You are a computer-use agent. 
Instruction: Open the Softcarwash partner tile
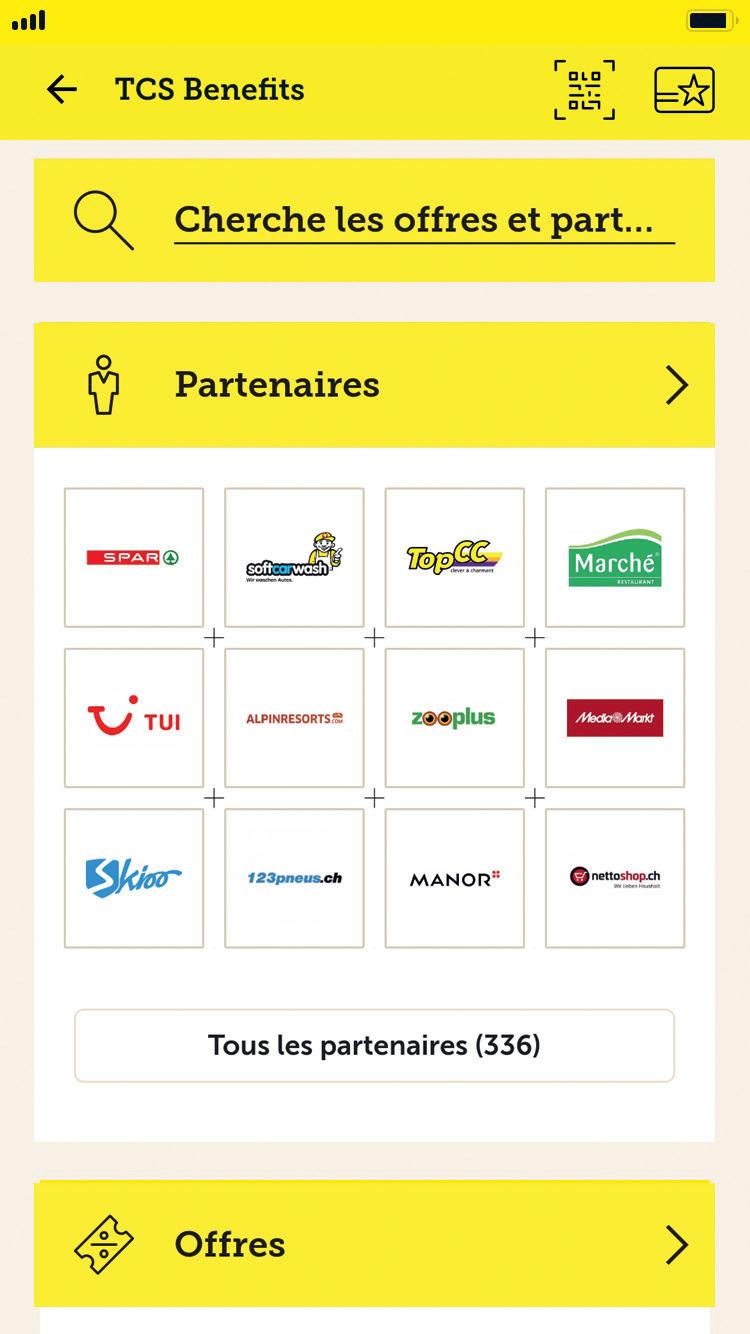(294, 557)
